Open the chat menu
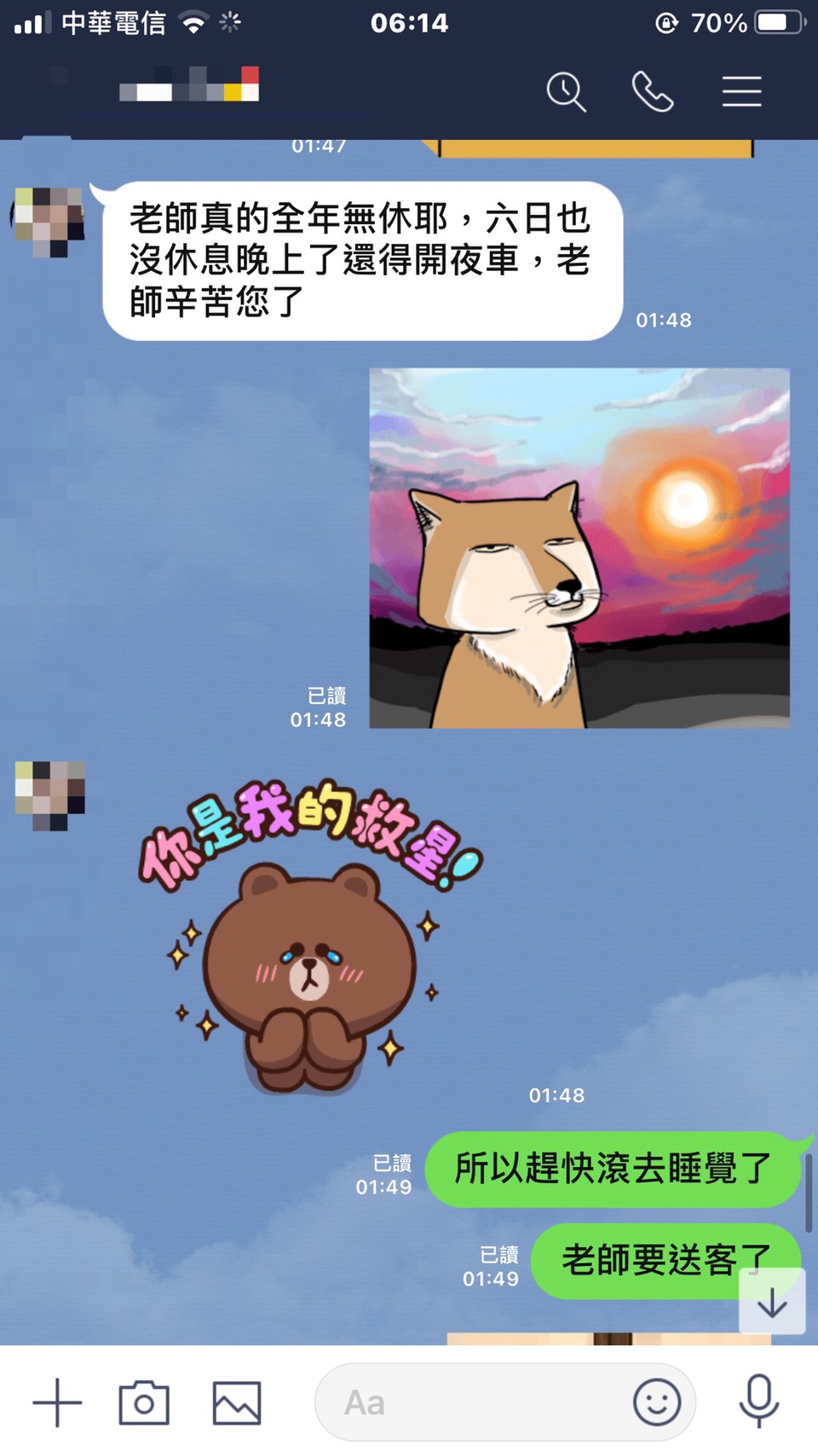This screenshot has height=1456, width=818. [x=741, y=91]
